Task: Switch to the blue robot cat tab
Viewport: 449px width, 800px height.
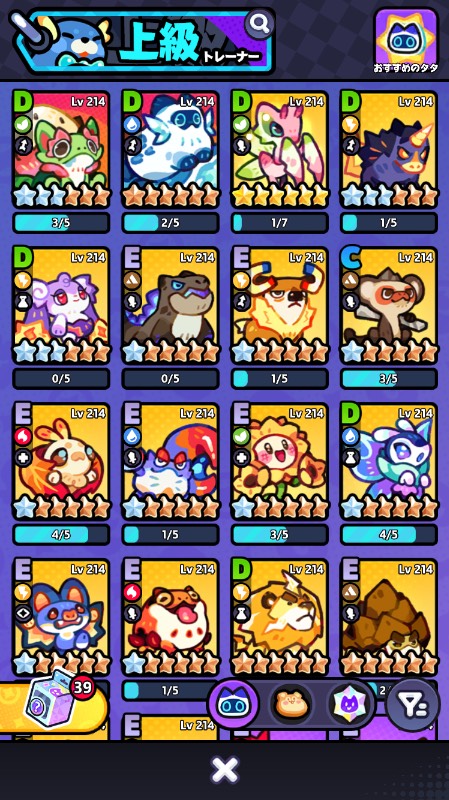Action: 233,704
